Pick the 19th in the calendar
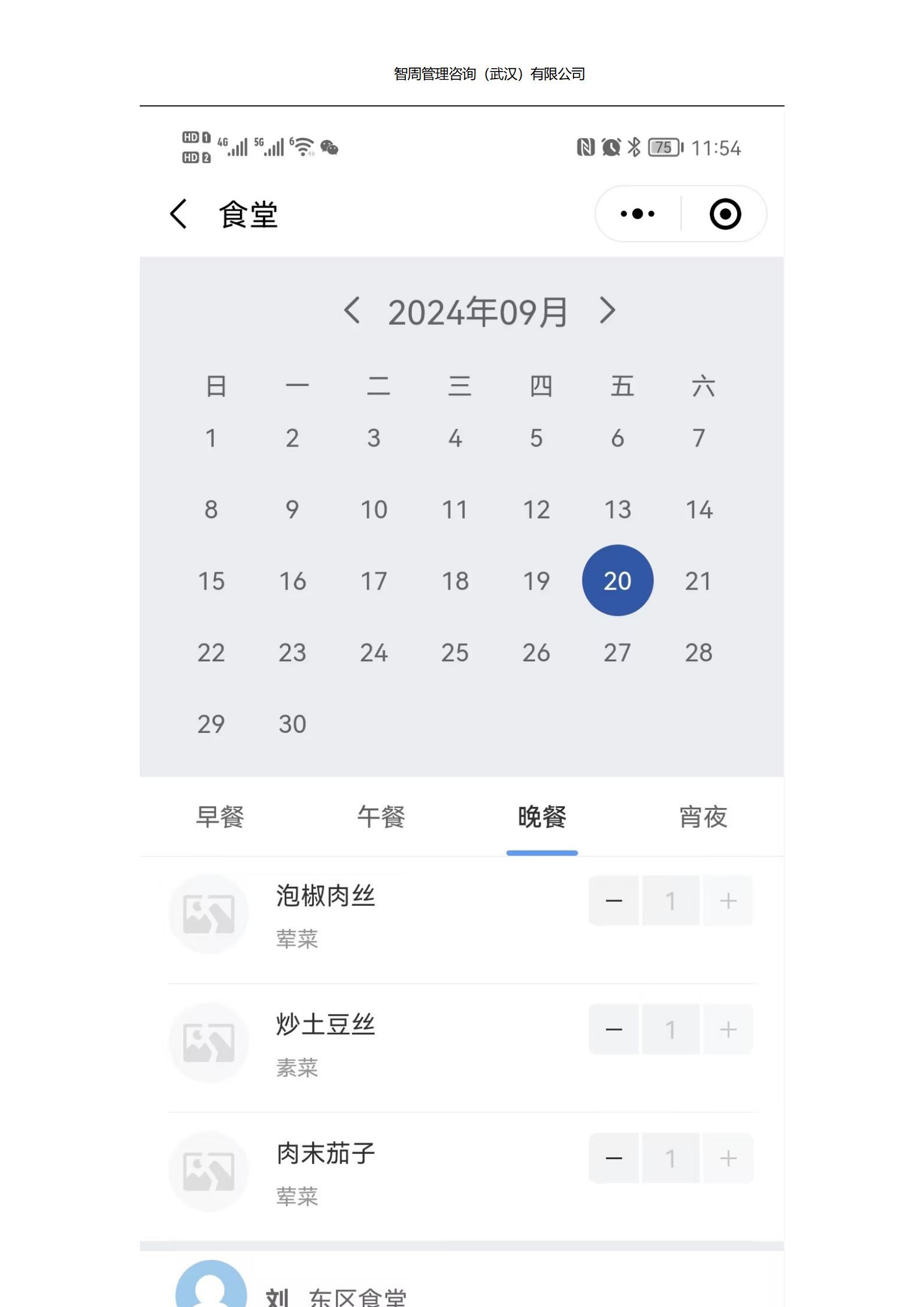Screen dimensions: 924x1307 (x=536, y=581)
